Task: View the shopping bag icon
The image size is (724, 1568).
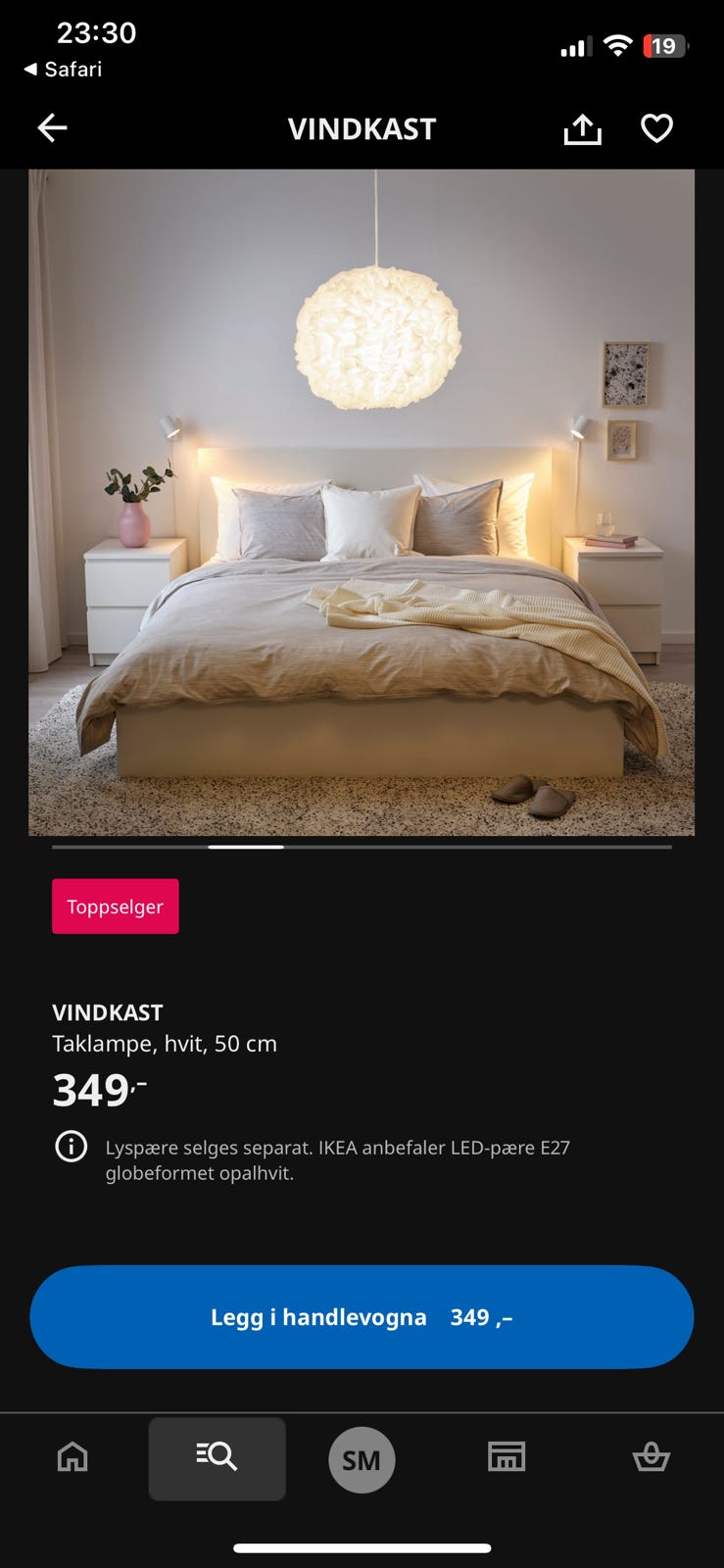Action: (651, 1459)
